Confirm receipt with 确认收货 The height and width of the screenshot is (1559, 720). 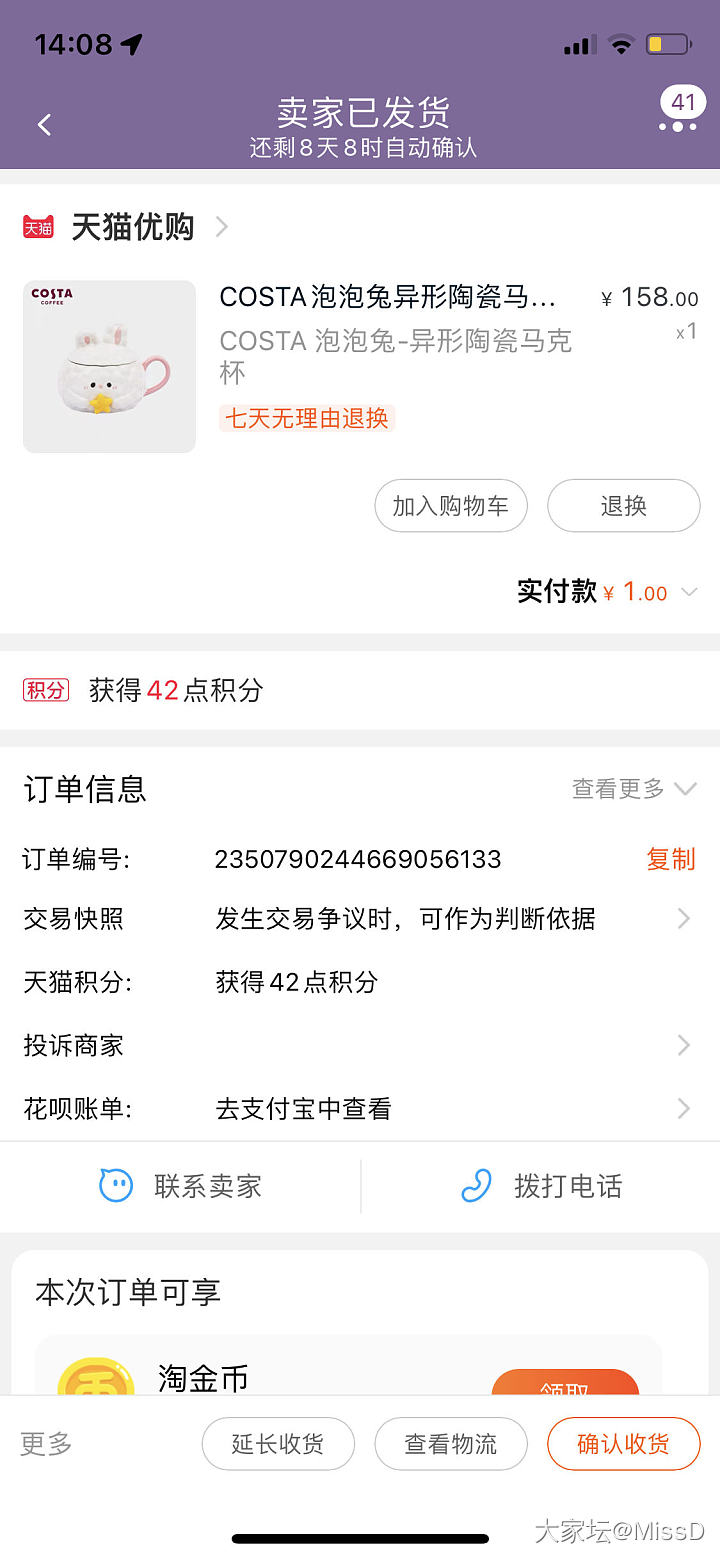click(623, 1444)
